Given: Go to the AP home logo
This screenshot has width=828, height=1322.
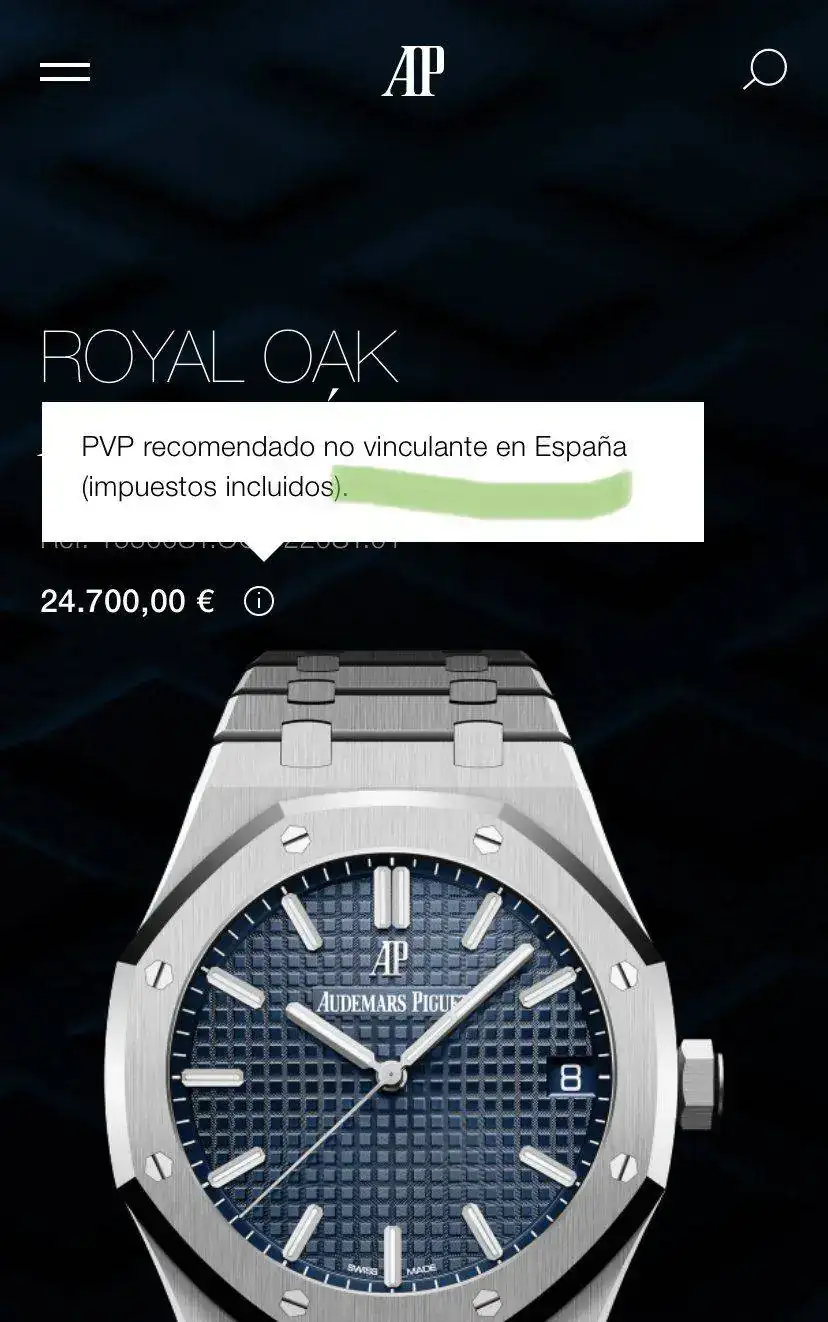Looking at the screenshot, I should pos(413,72).
